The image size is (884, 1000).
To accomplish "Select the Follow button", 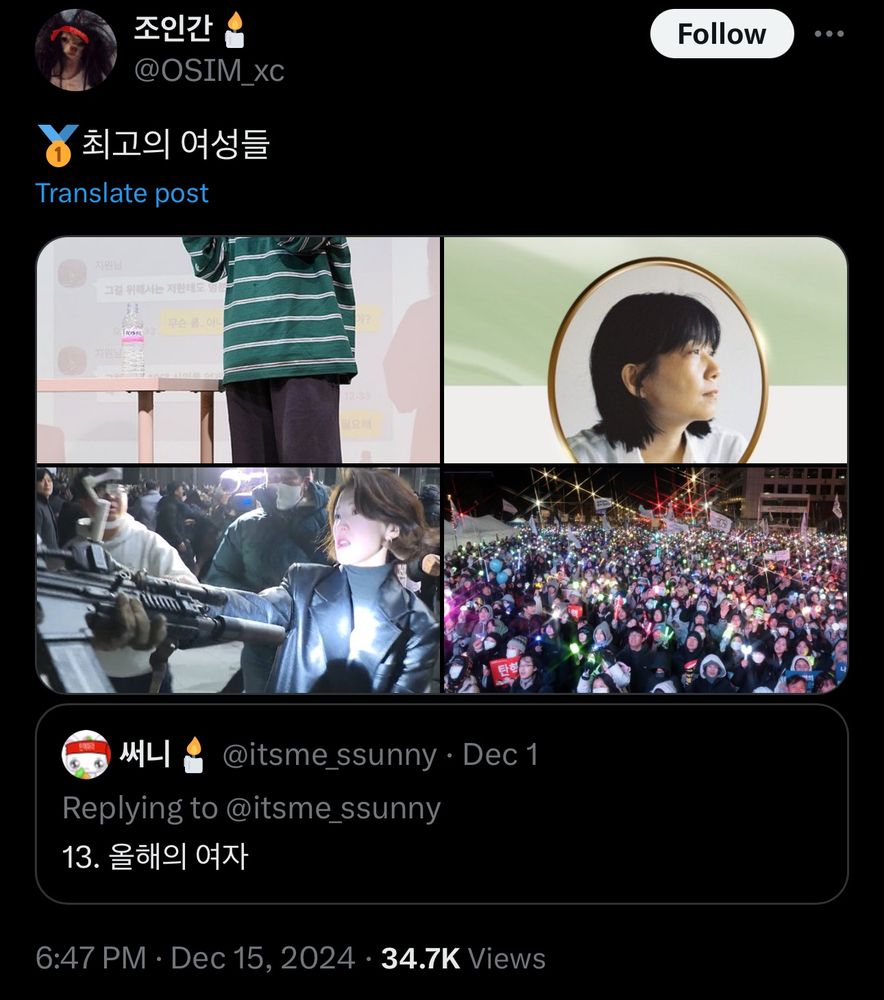I will click(721, 33).
